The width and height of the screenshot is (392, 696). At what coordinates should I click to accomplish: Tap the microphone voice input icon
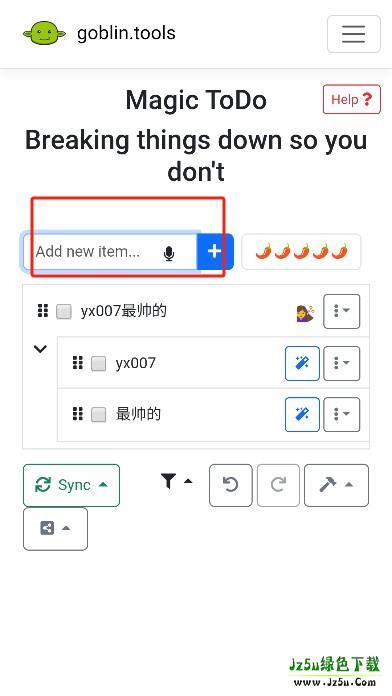tap(169, 253)
